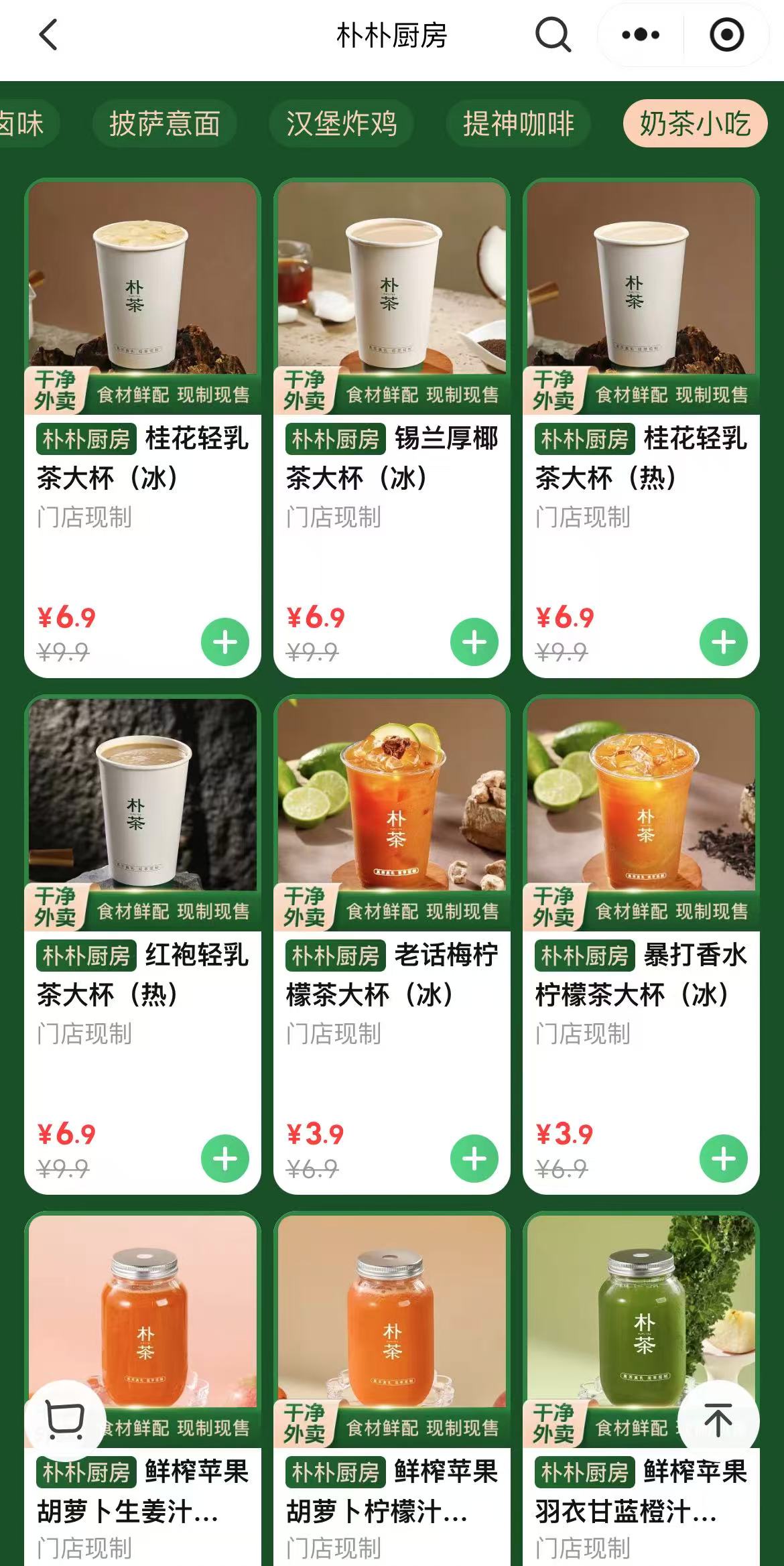Select the 奶茶小吃 category
Viewport: 784px width, 1566px height.
[695, 124]
